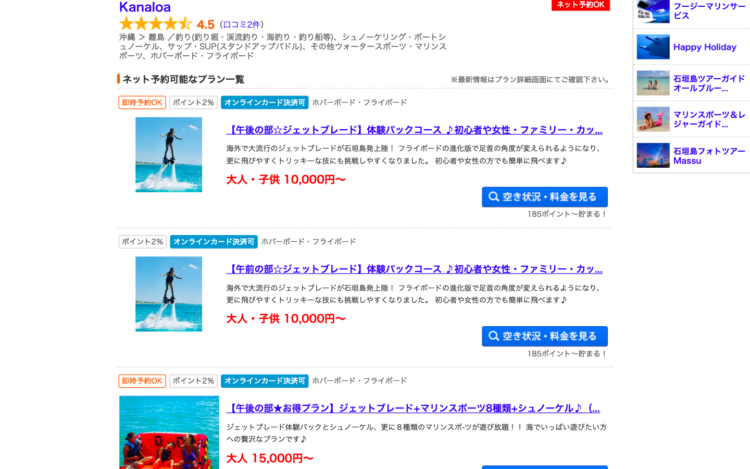Open 石垣島ツアーガイド オールブルー in sidebar
The width and height of the screenshot is (750, 469).
coord(708,83)
